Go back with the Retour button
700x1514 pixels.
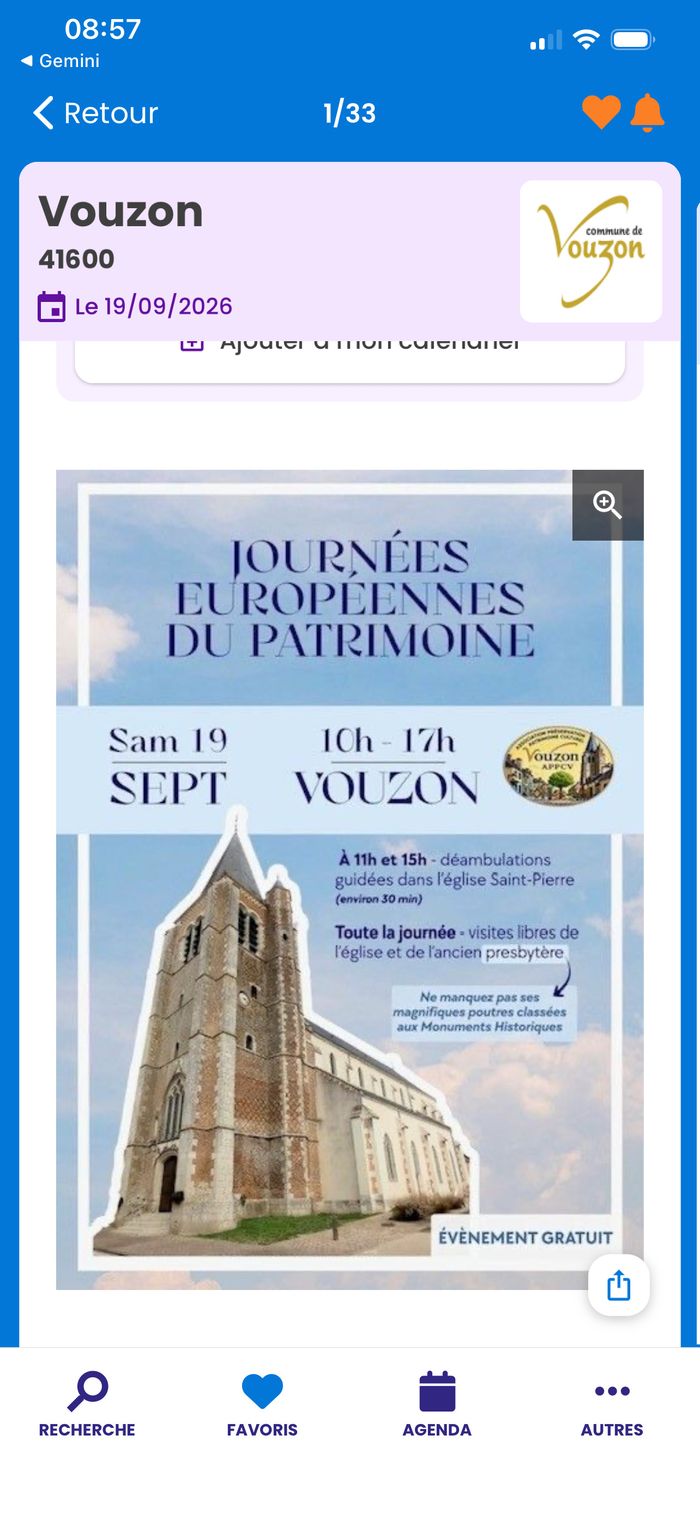tap(95, 113)
